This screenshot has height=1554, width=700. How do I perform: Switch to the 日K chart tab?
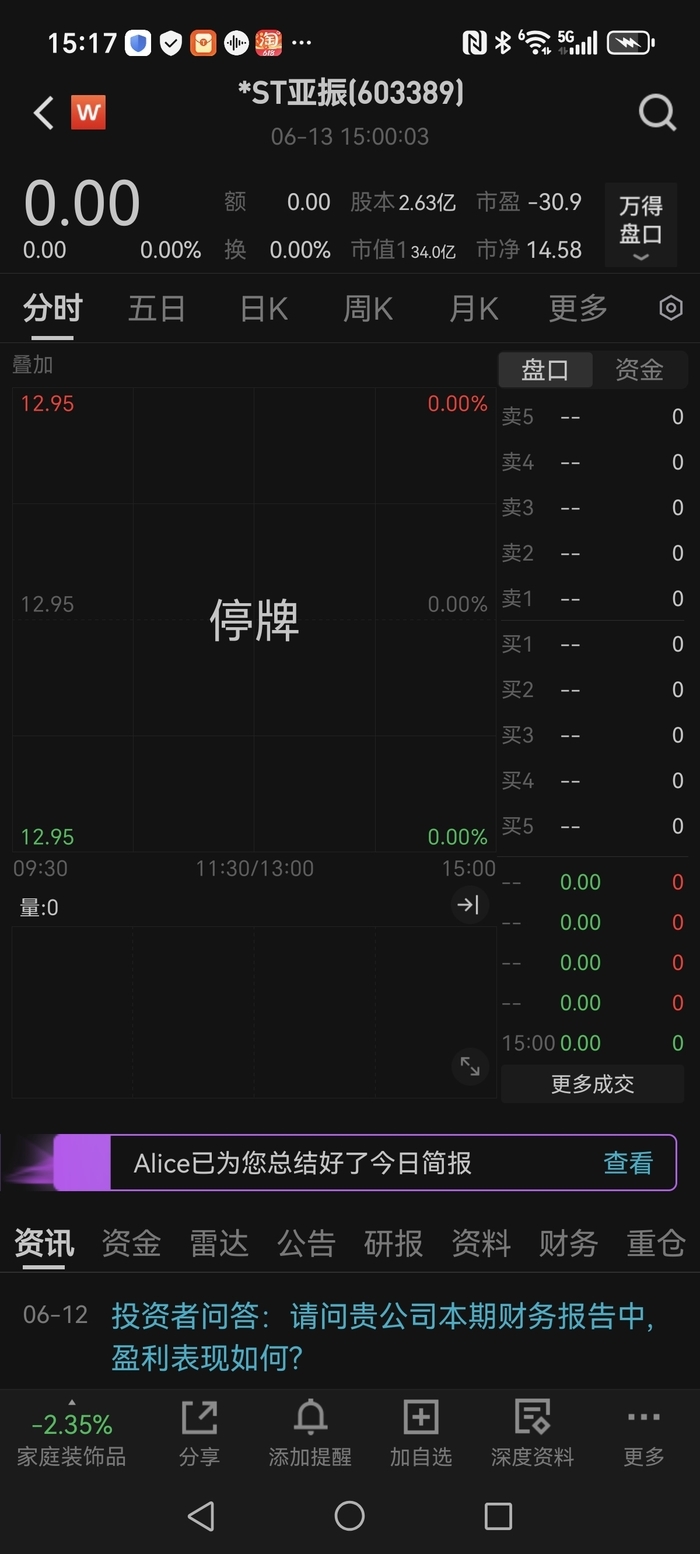pos(264,308)
